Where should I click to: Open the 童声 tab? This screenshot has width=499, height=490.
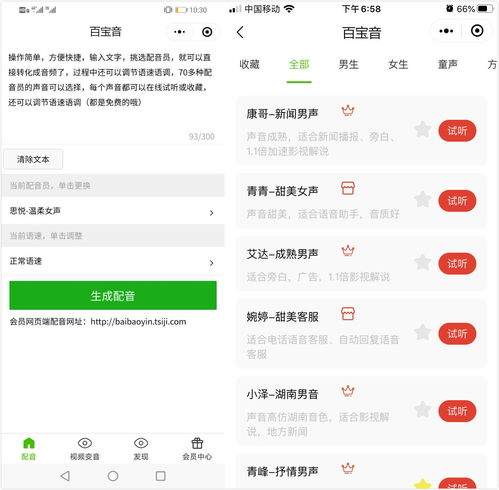click(448, 64)
